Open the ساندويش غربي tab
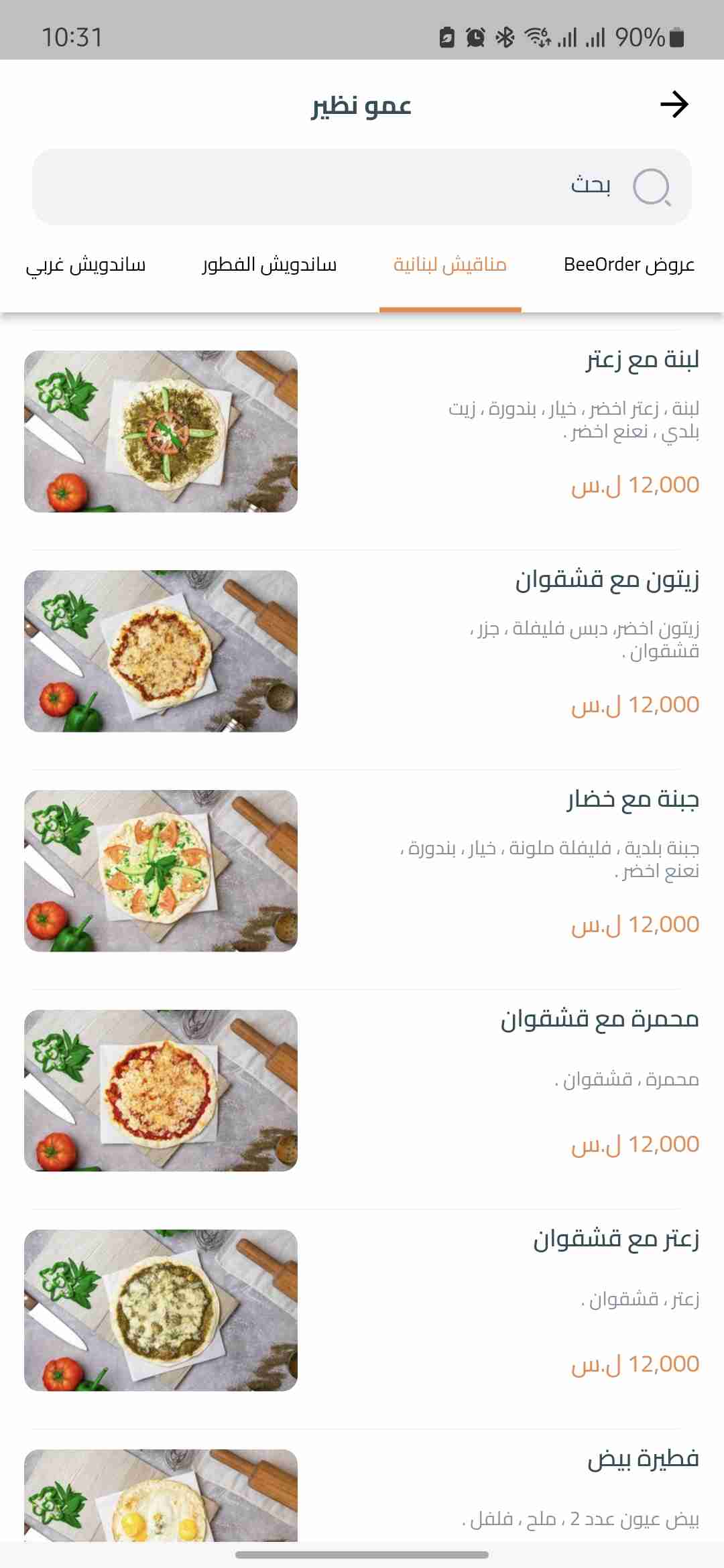The image size is (724, 1568). [x=86, y=265]
